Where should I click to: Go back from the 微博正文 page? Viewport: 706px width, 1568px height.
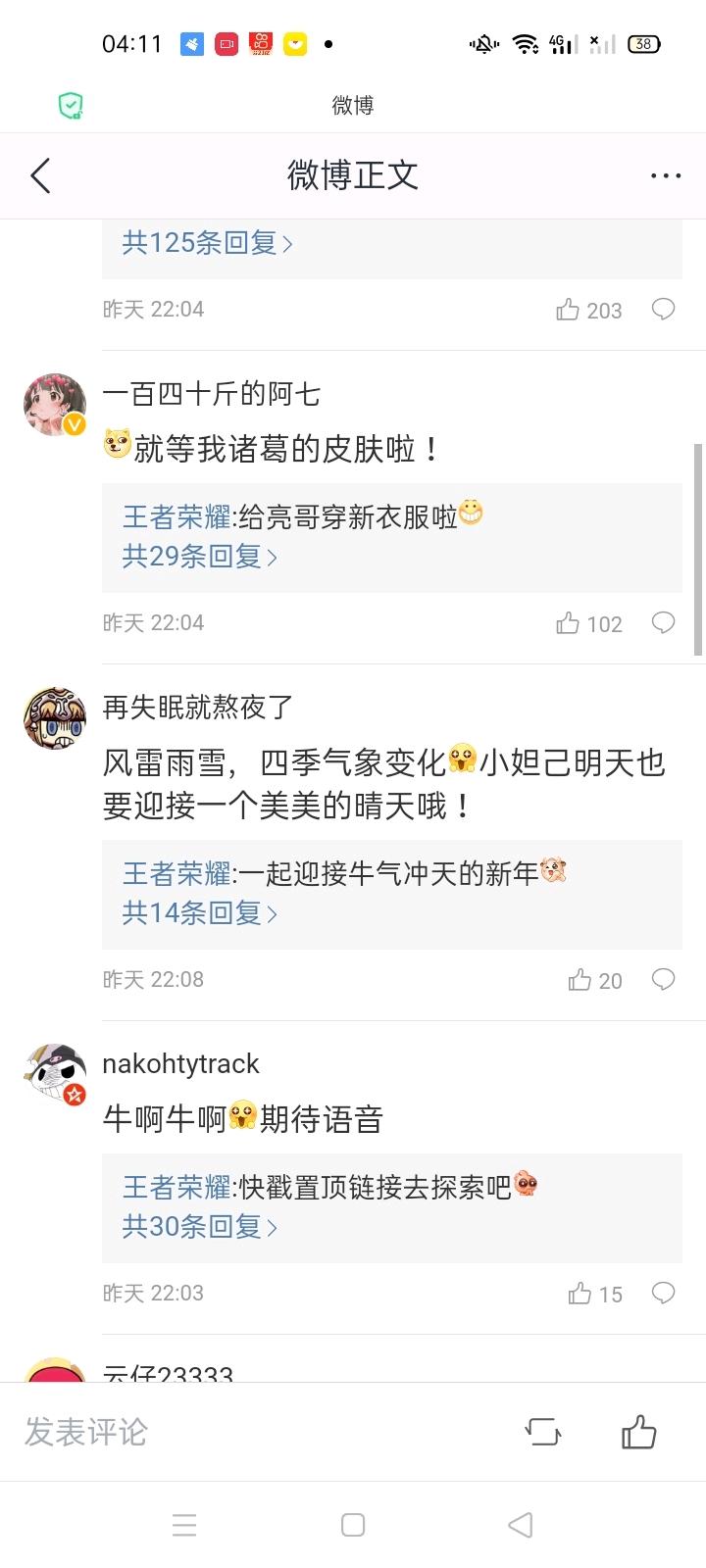click(40, 176)
